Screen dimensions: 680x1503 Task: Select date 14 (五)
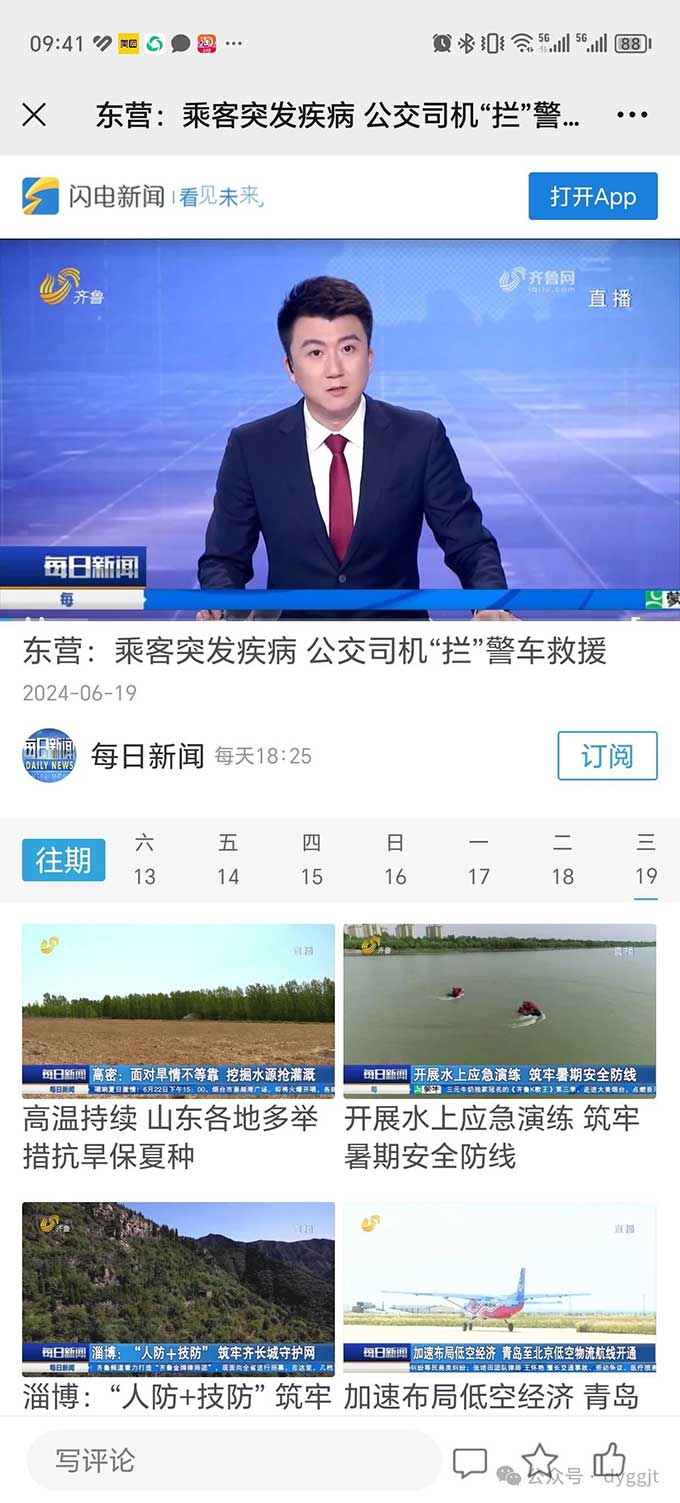[228, 861]
